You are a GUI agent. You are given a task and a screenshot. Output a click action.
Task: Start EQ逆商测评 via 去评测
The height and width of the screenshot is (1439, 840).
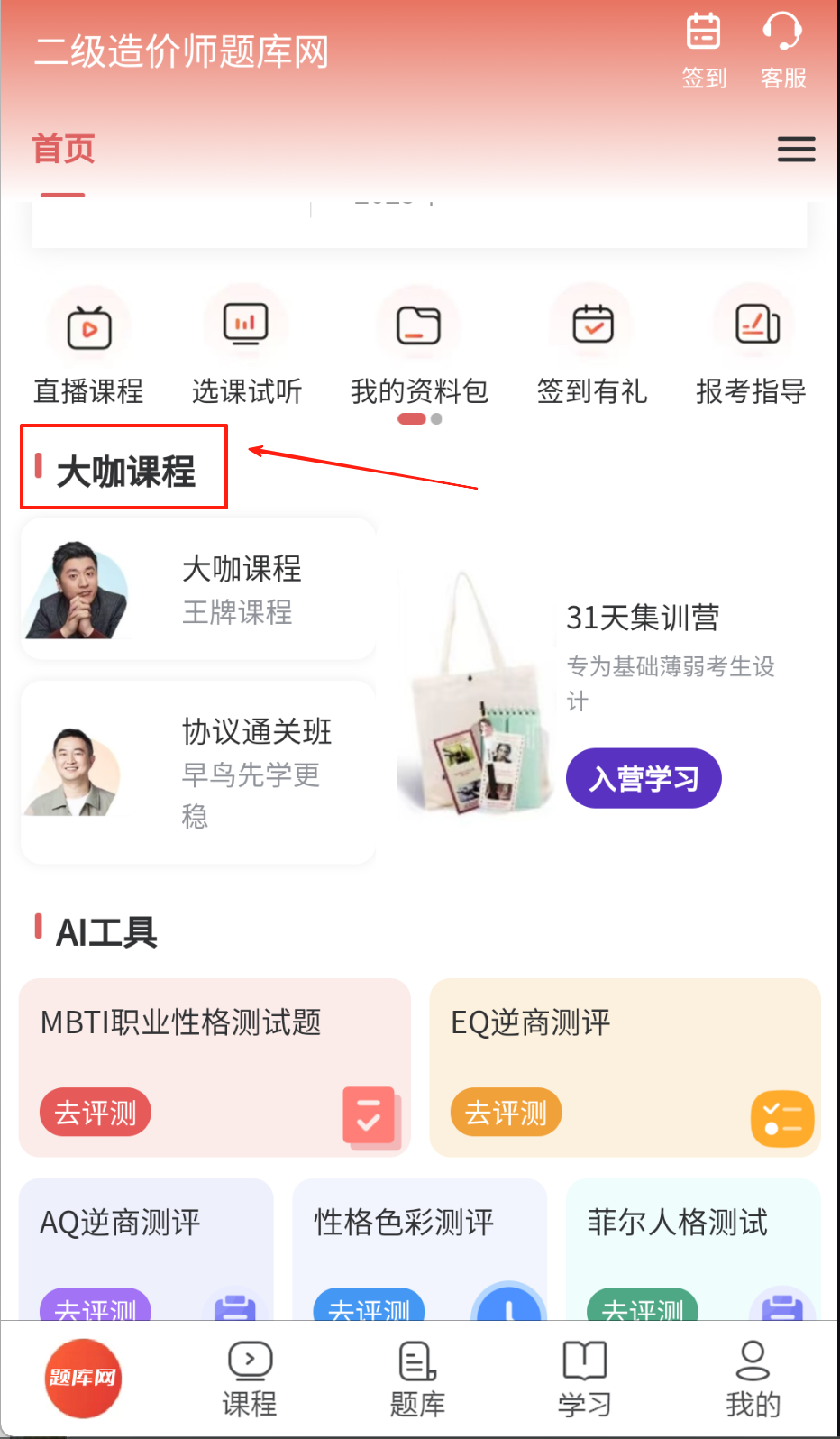(x=506, y=1113)
